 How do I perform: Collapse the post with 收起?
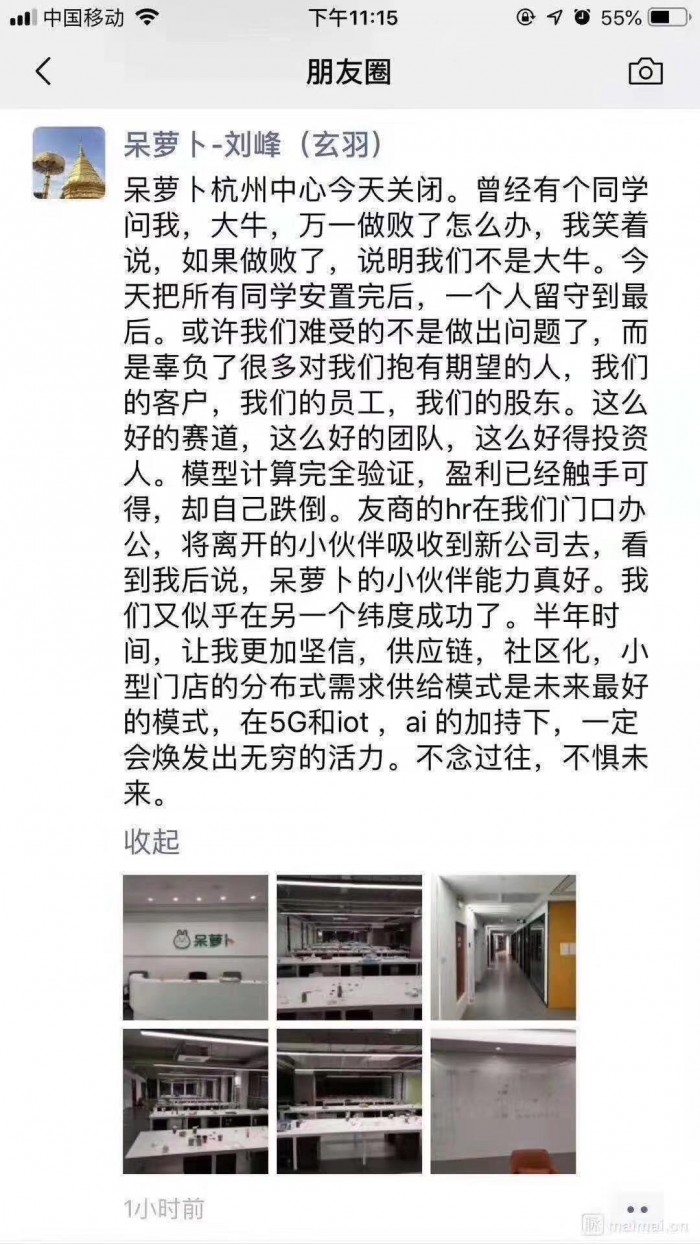point(151,841)
